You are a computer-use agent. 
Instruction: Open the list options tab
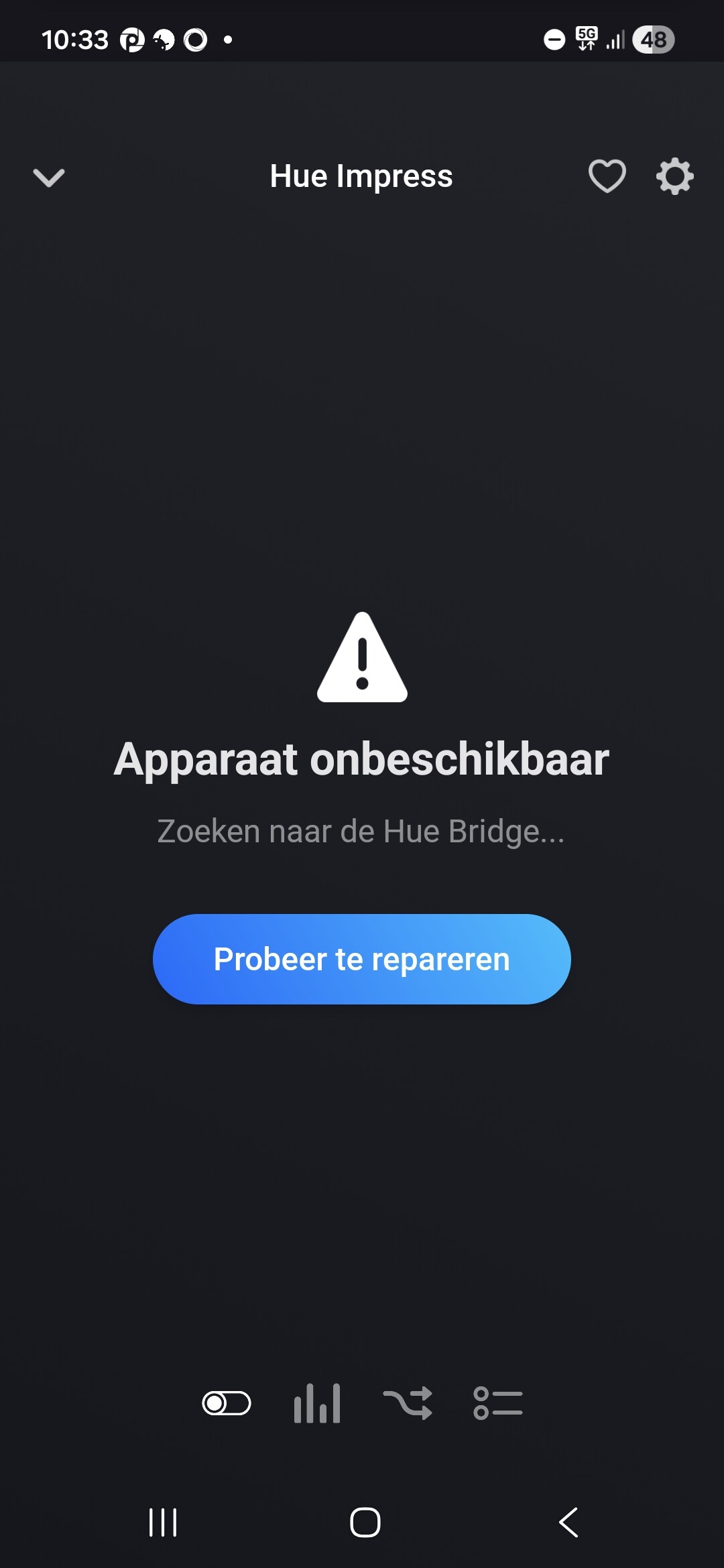point(498,1403)
